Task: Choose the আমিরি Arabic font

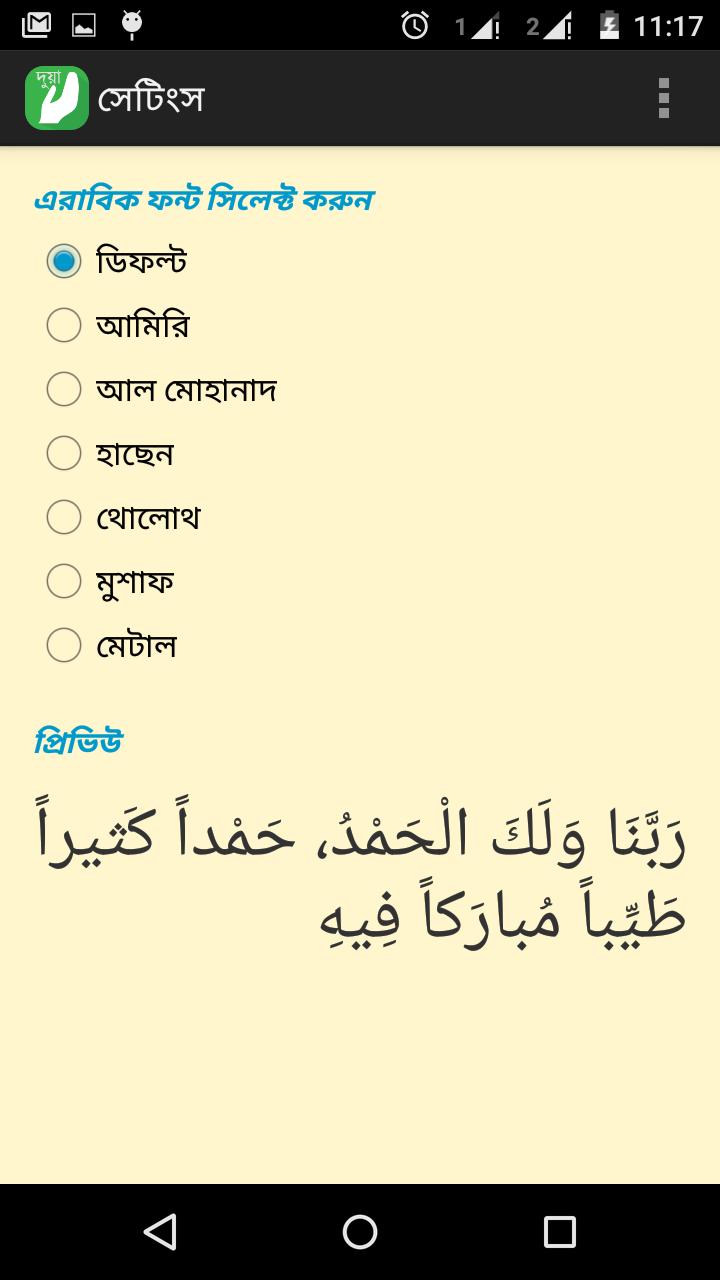Action: [64, 325]
